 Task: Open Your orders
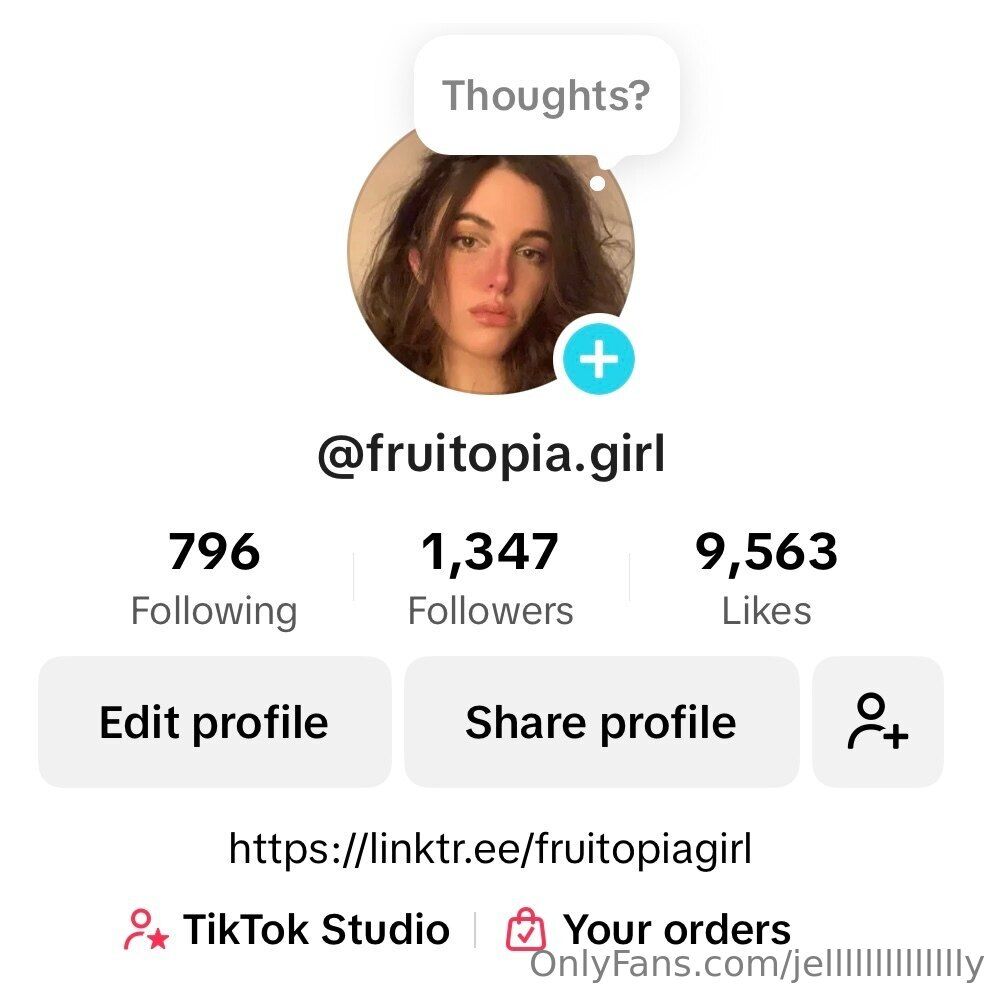pos(650,930)
